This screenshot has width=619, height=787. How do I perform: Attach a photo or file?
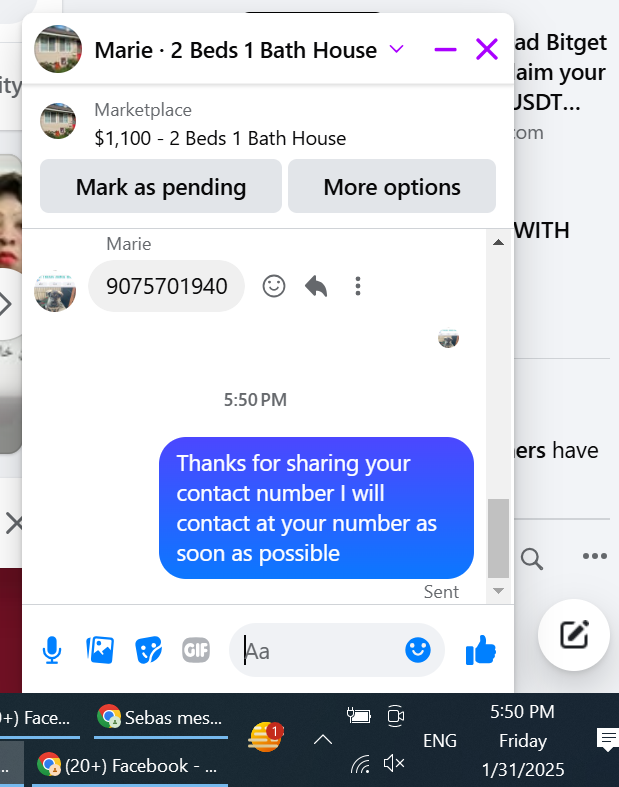(x=100, y=650)
